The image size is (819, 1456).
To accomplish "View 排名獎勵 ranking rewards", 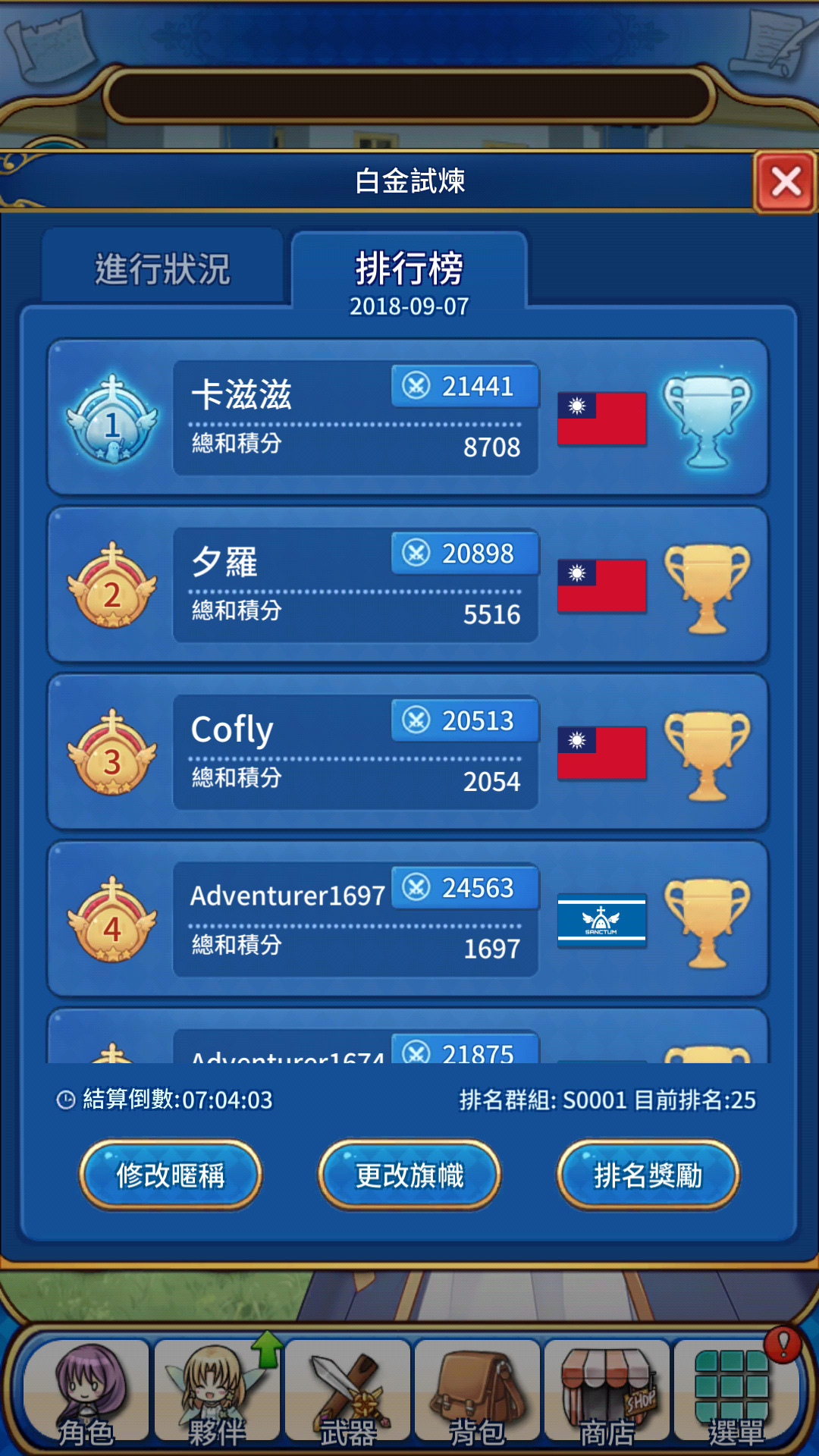I will click(x=648, y=1175).
